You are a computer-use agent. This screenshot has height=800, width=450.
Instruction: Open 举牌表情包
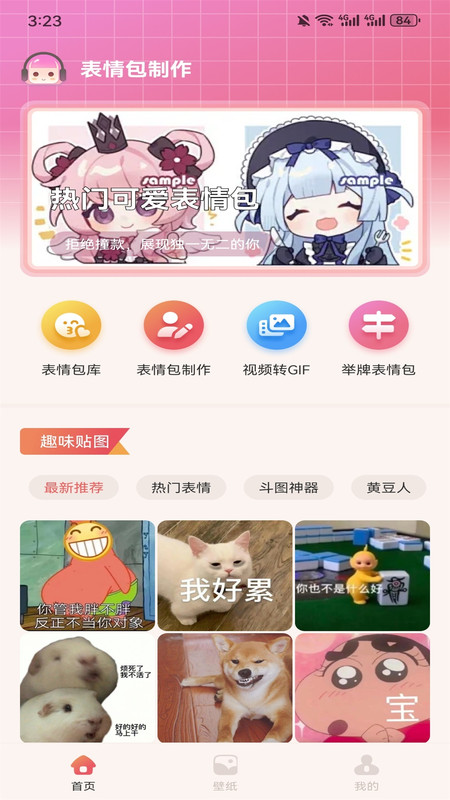tap(379, 338)
